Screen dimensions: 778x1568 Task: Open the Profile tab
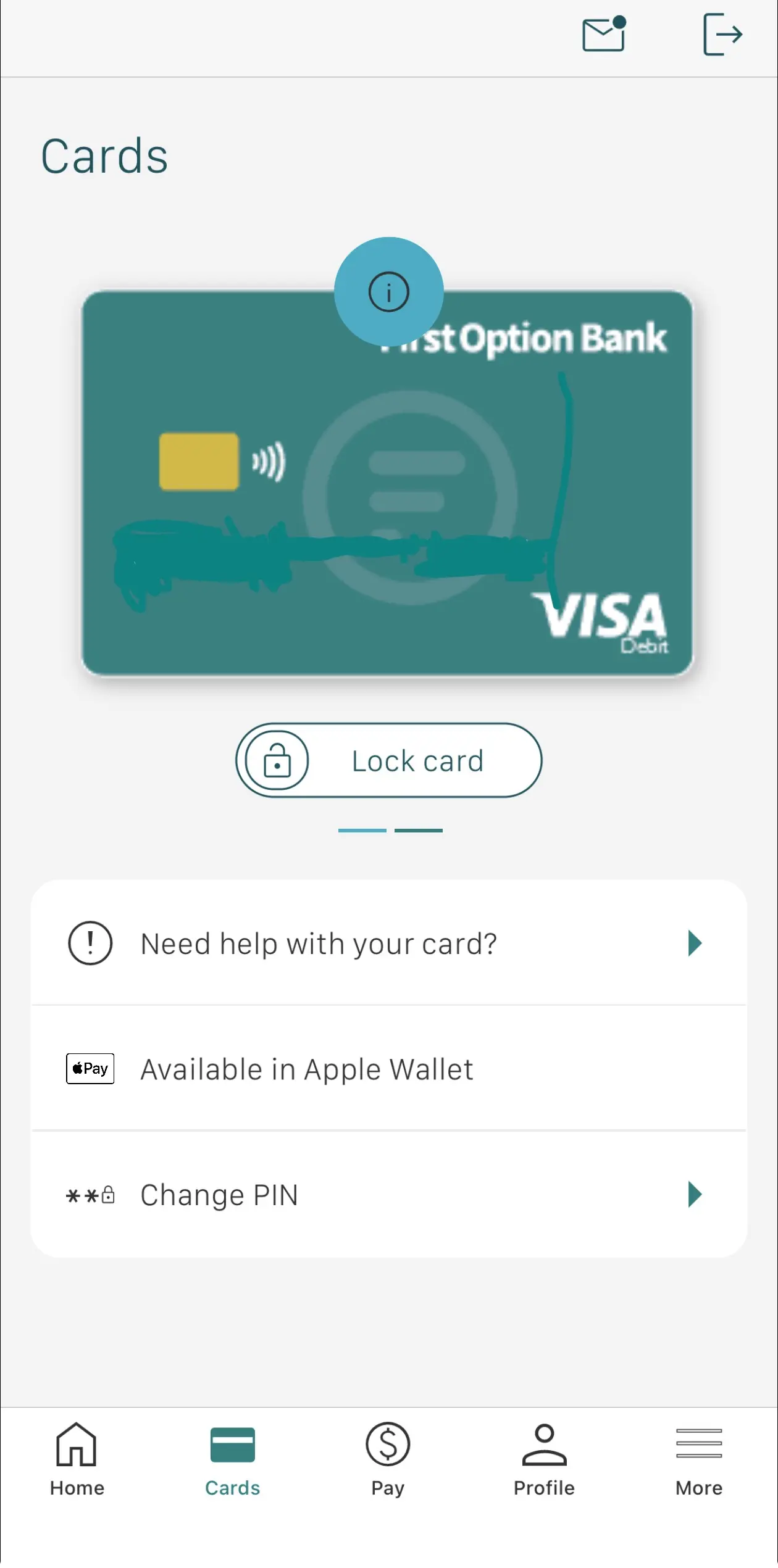(x=544, y=1460)
